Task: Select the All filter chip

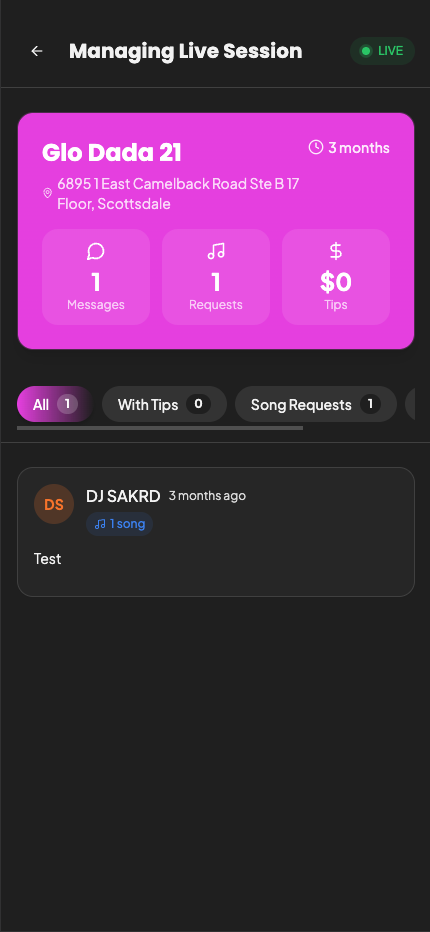Action: (55, 405)
